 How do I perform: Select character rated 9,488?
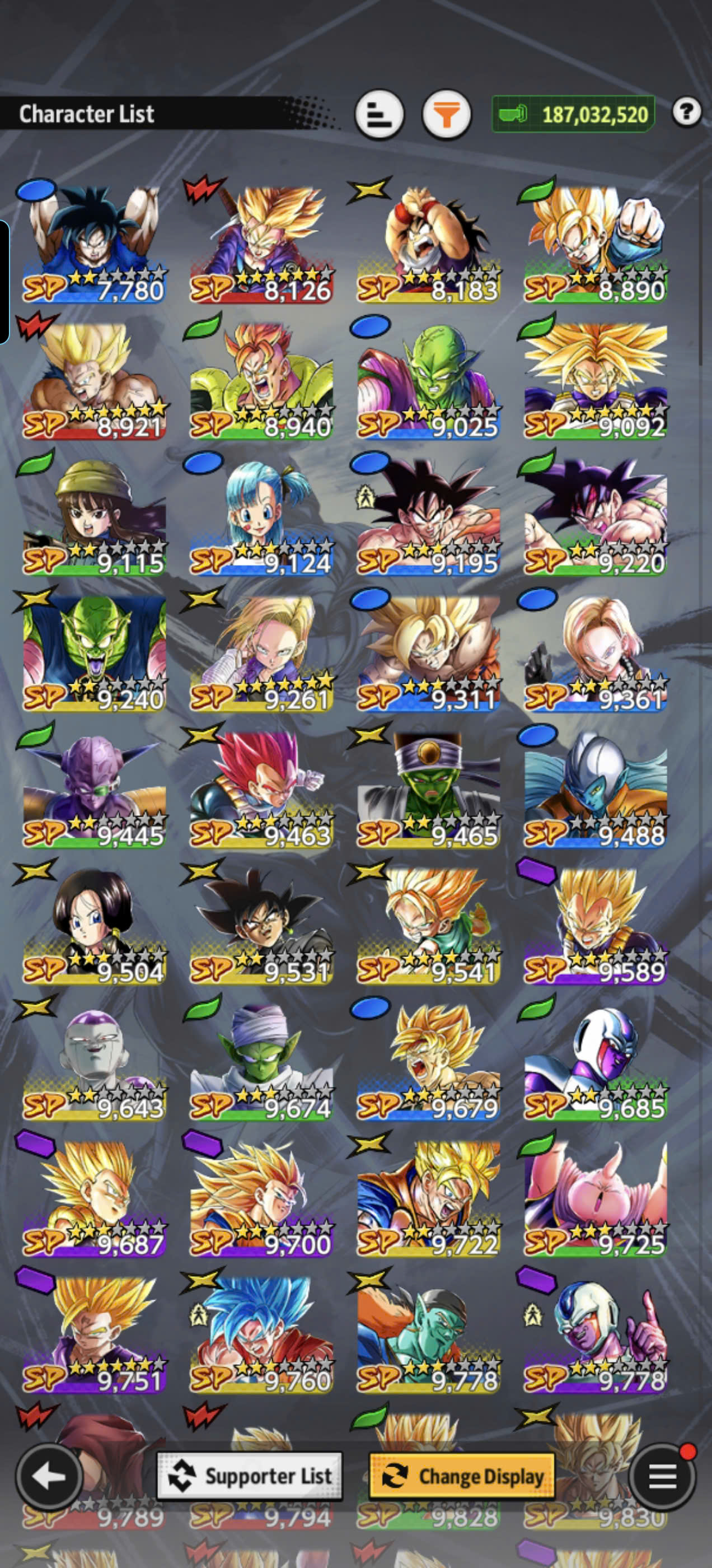[595, 790]
